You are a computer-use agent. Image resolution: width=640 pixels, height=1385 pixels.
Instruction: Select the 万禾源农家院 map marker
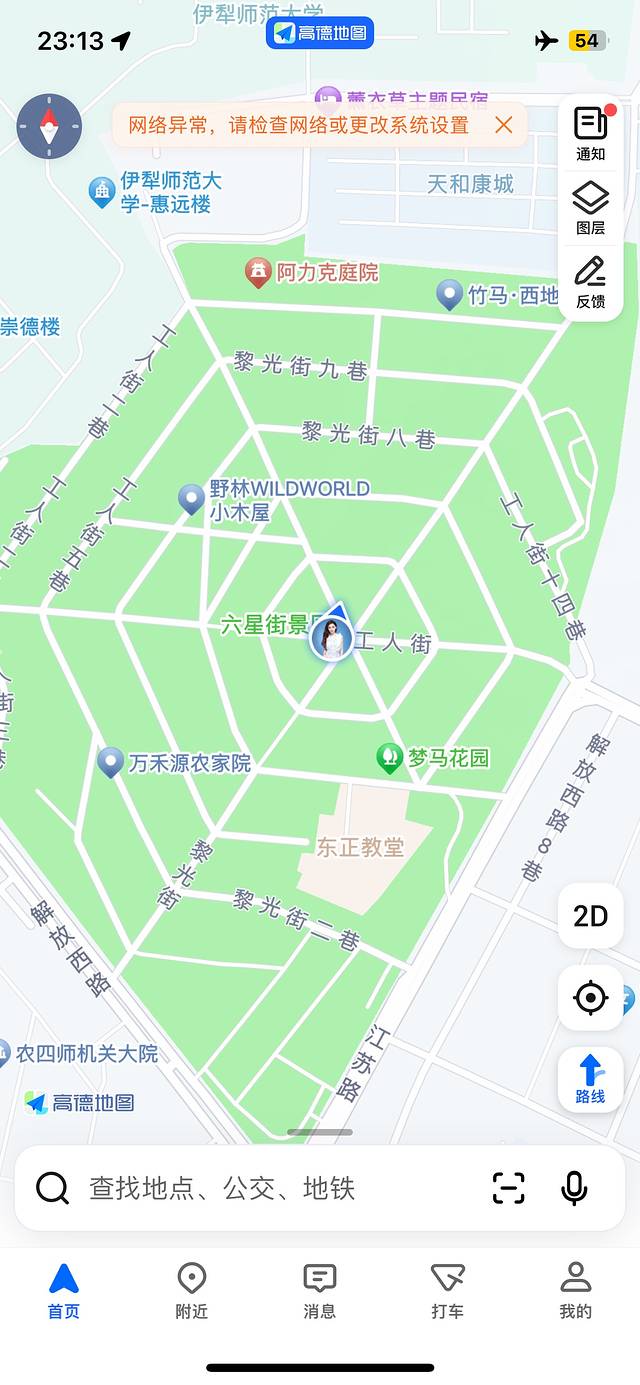[x=111, y=762]
